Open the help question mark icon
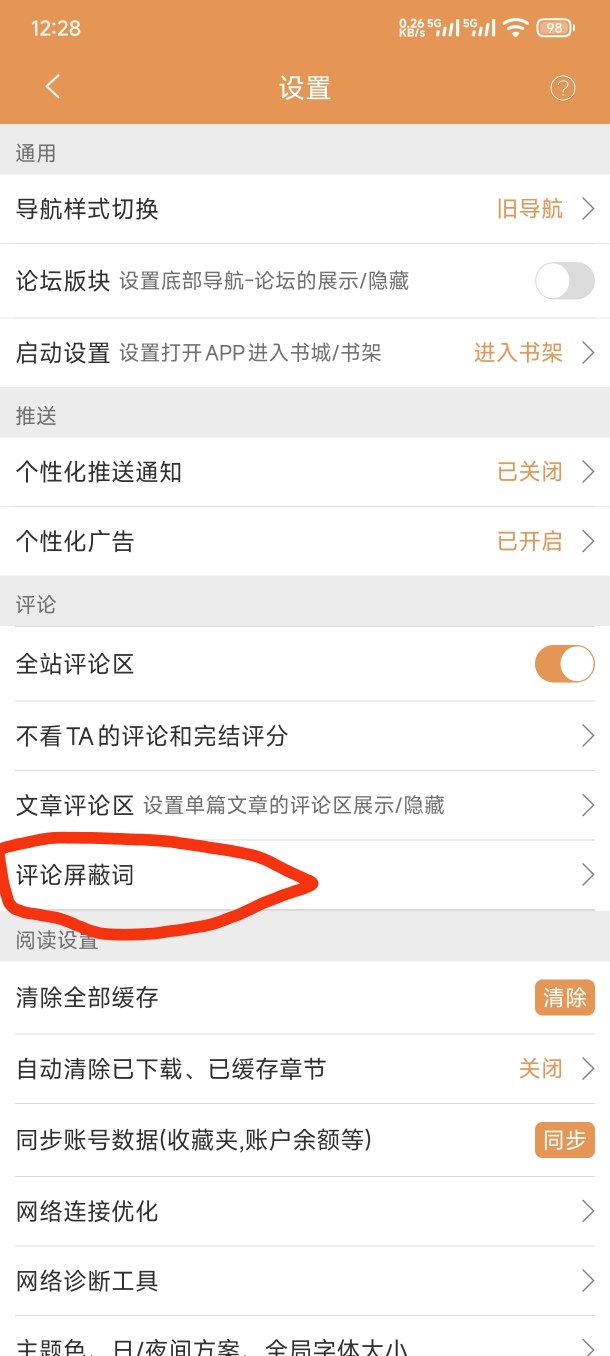 [x=563, y=88]
